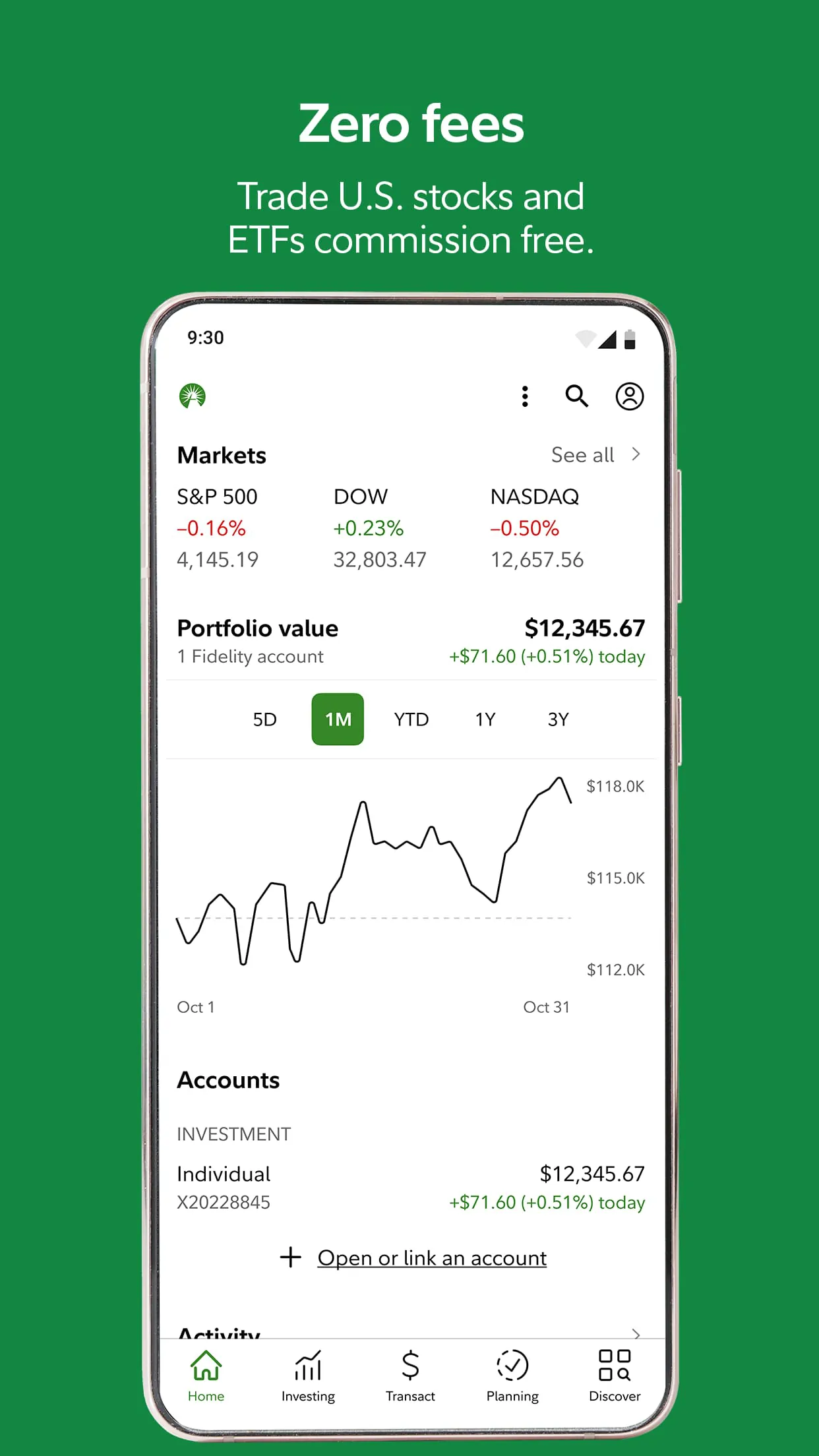Open the Discover grid icon

615,1365
